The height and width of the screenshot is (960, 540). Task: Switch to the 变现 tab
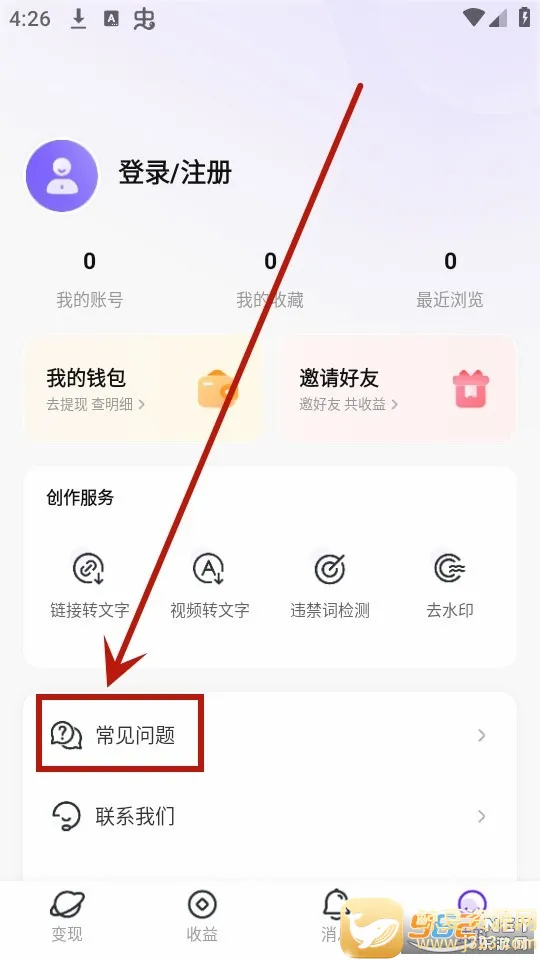point(67,916)
